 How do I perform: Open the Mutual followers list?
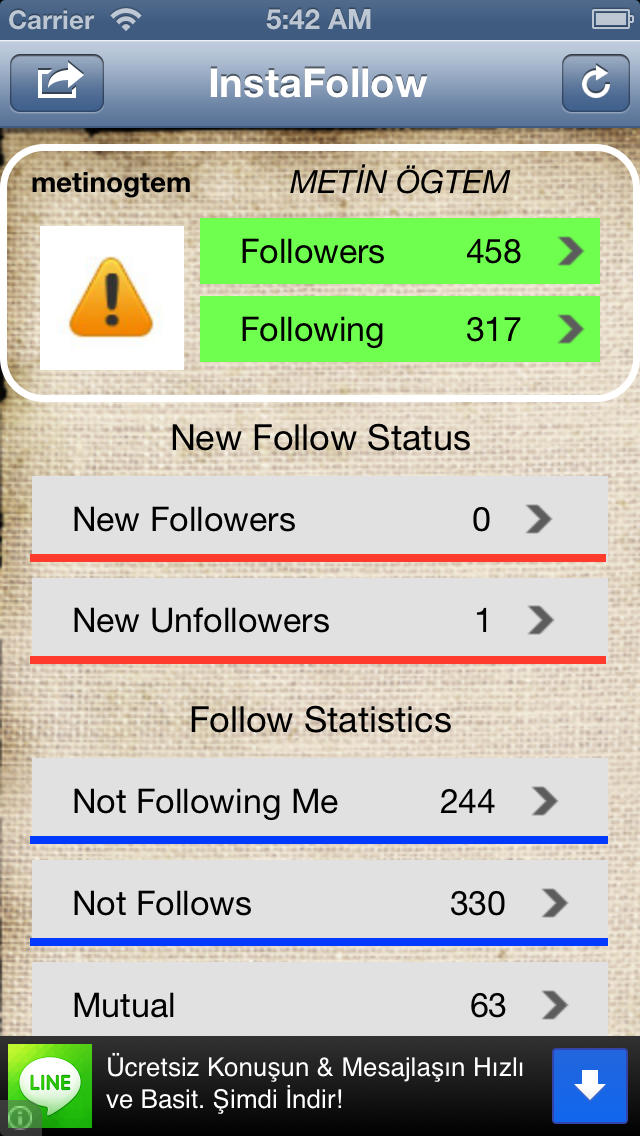pyautogui.click(x=319, y=999)
